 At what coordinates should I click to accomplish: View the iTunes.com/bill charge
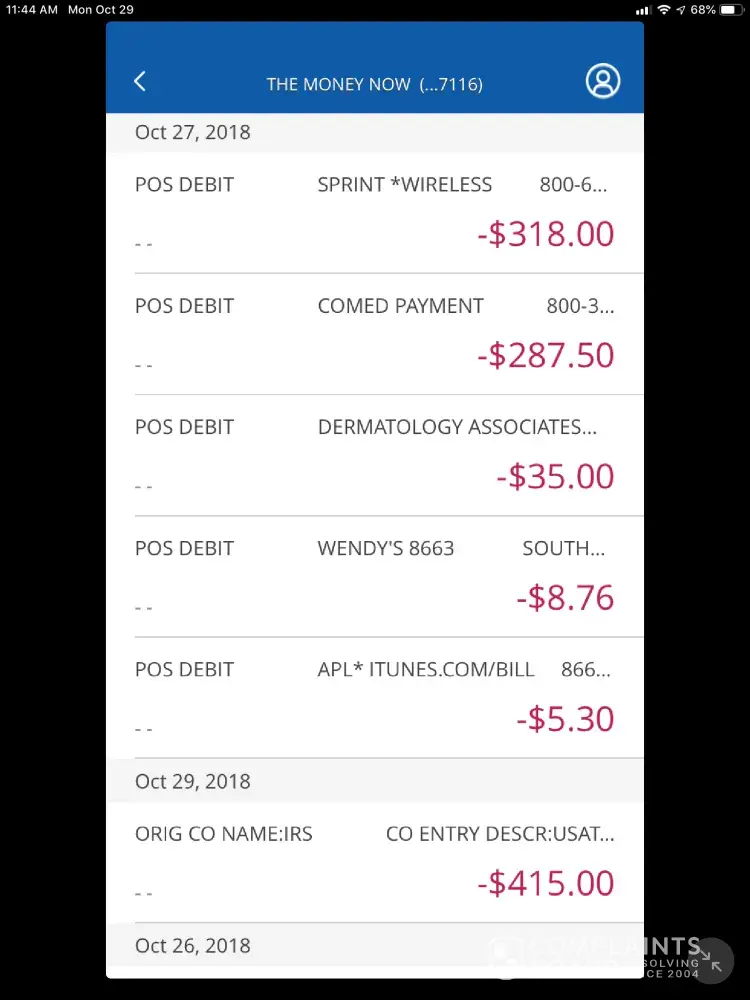point(375,696)
